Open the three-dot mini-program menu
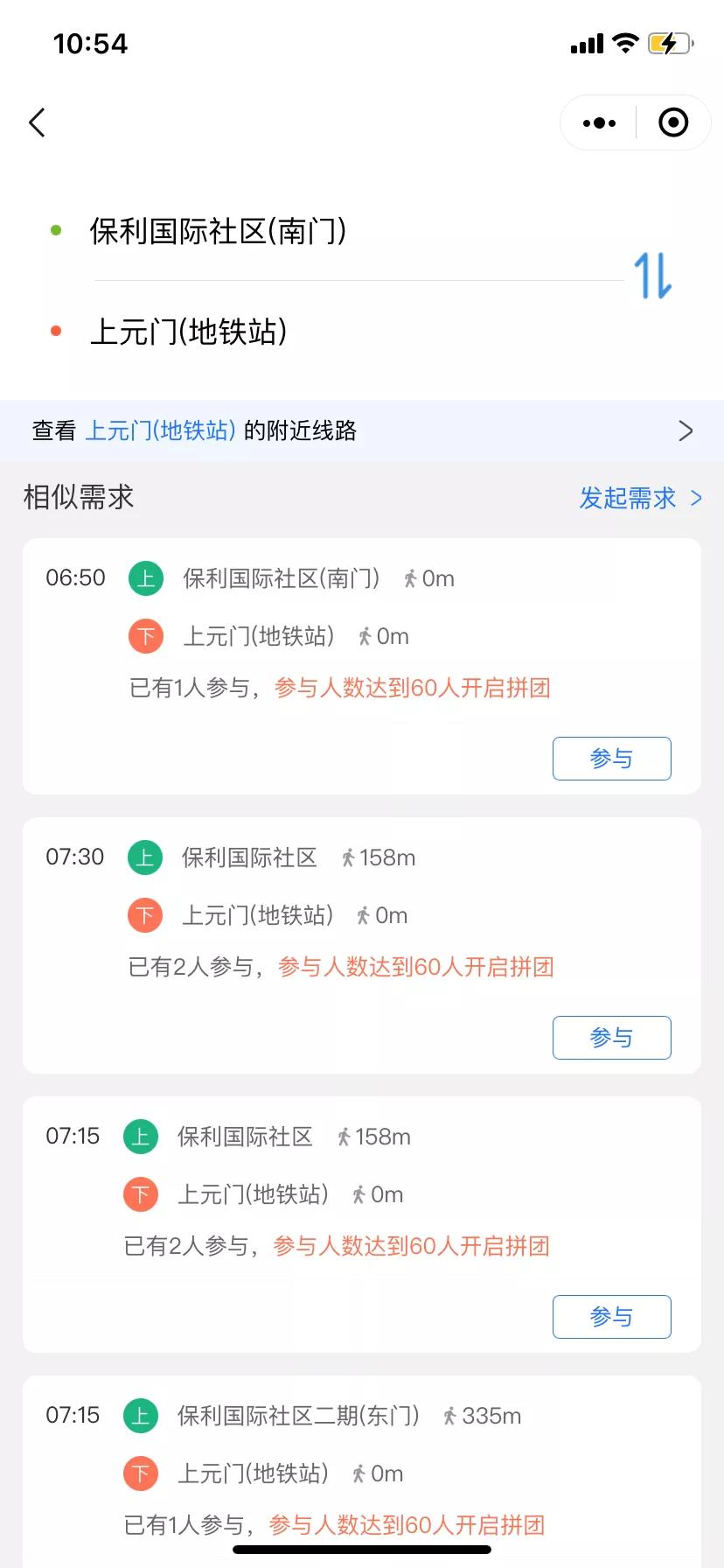Image resolution: width=724 pixels, height=1568 pixels. (597, 122)
